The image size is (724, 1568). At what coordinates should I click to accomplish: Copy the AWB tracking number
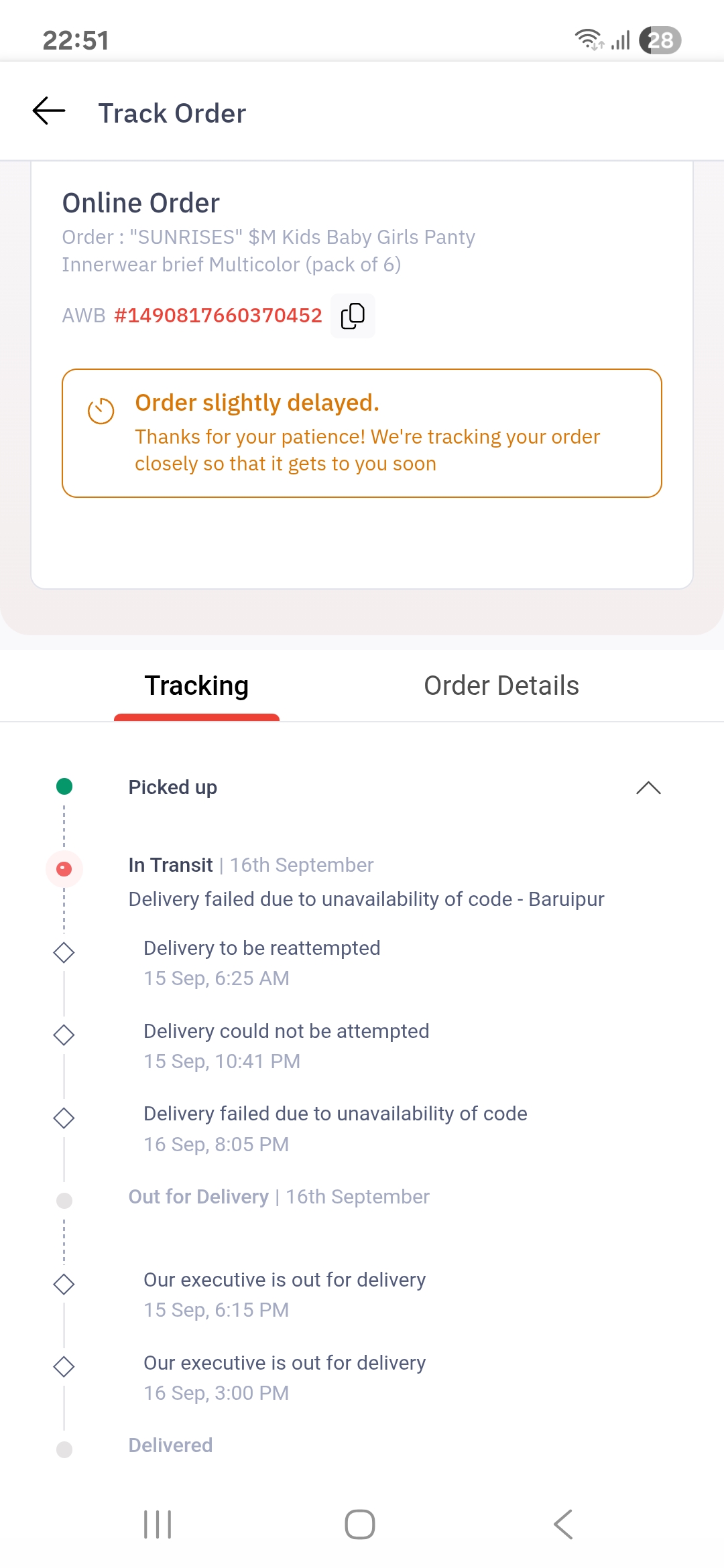[x=353, y=316]
